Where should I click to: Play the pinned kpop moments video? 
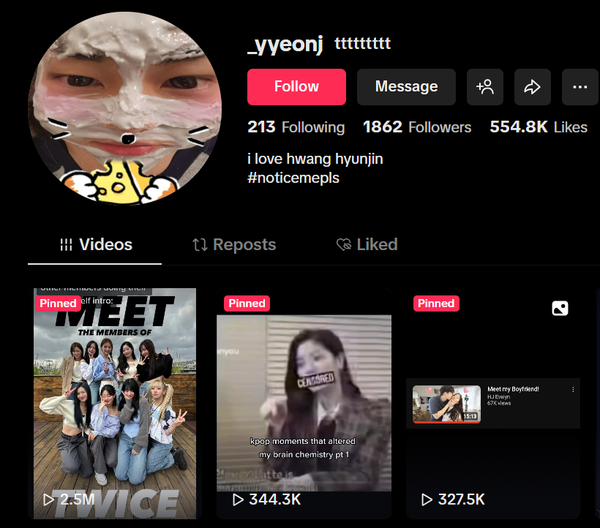click(303, 405)
